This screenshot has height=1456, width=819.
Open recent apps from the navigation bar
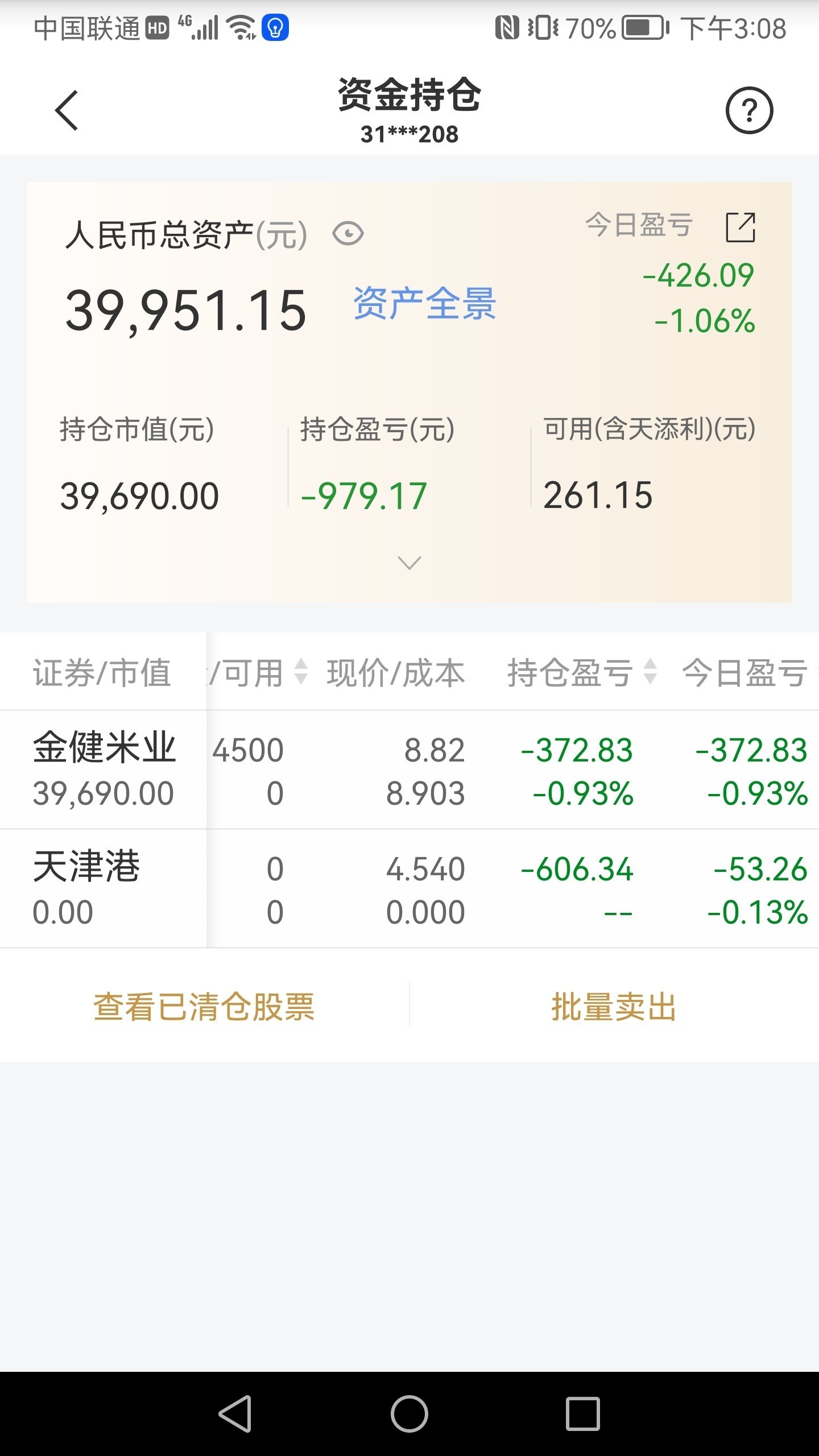(x=583, y=1413)
